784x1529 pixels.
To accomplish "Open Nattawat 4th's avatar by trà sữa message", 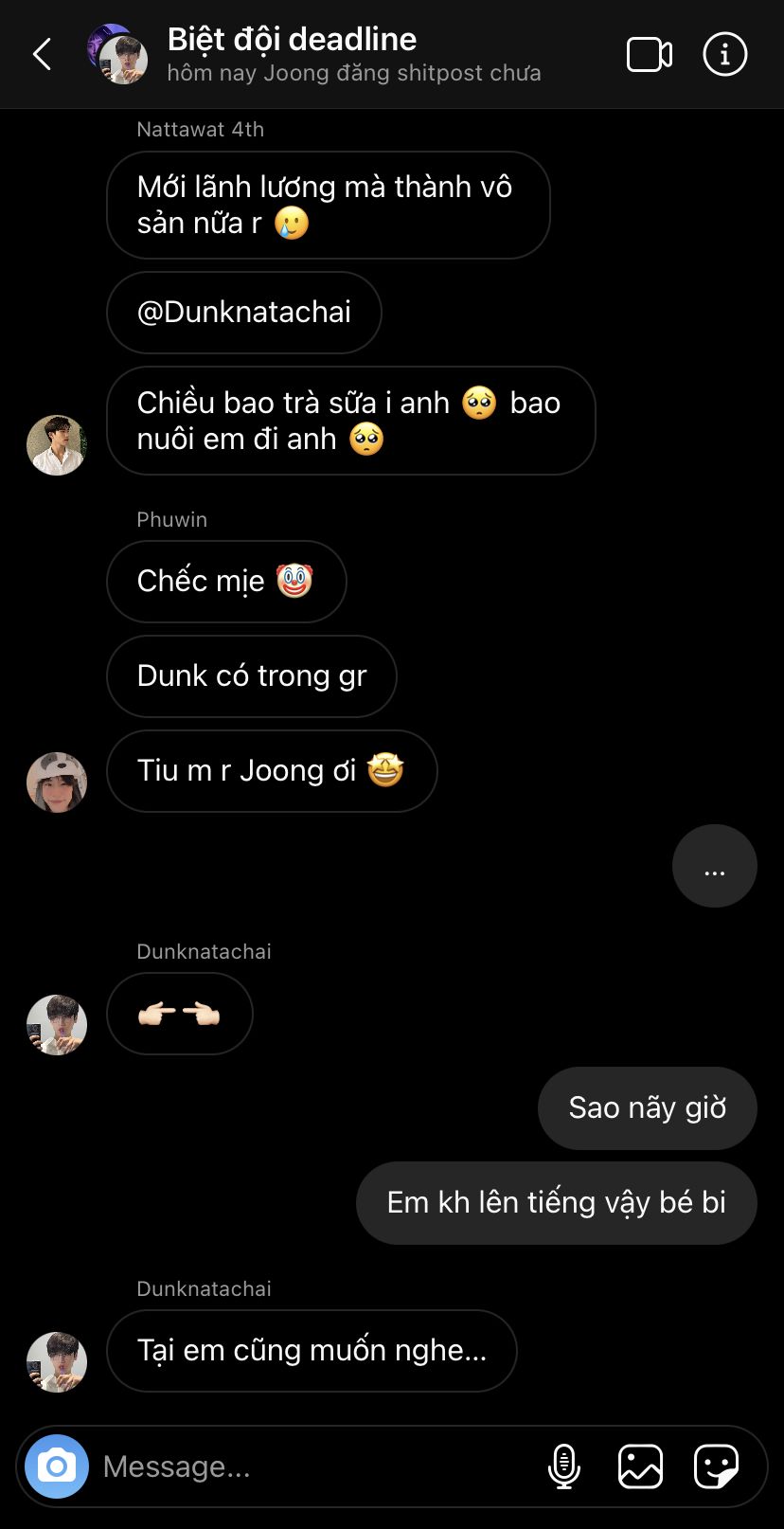I will coord(57,445).
